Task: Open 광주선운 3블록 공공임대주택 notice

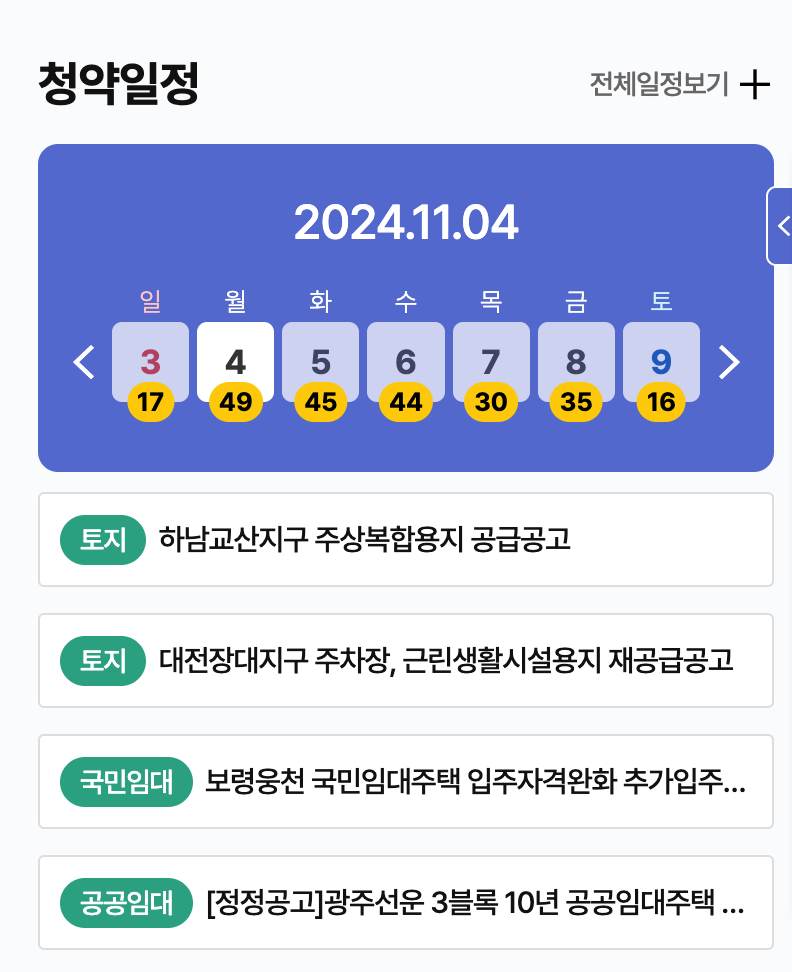Action: coord(406,902)
